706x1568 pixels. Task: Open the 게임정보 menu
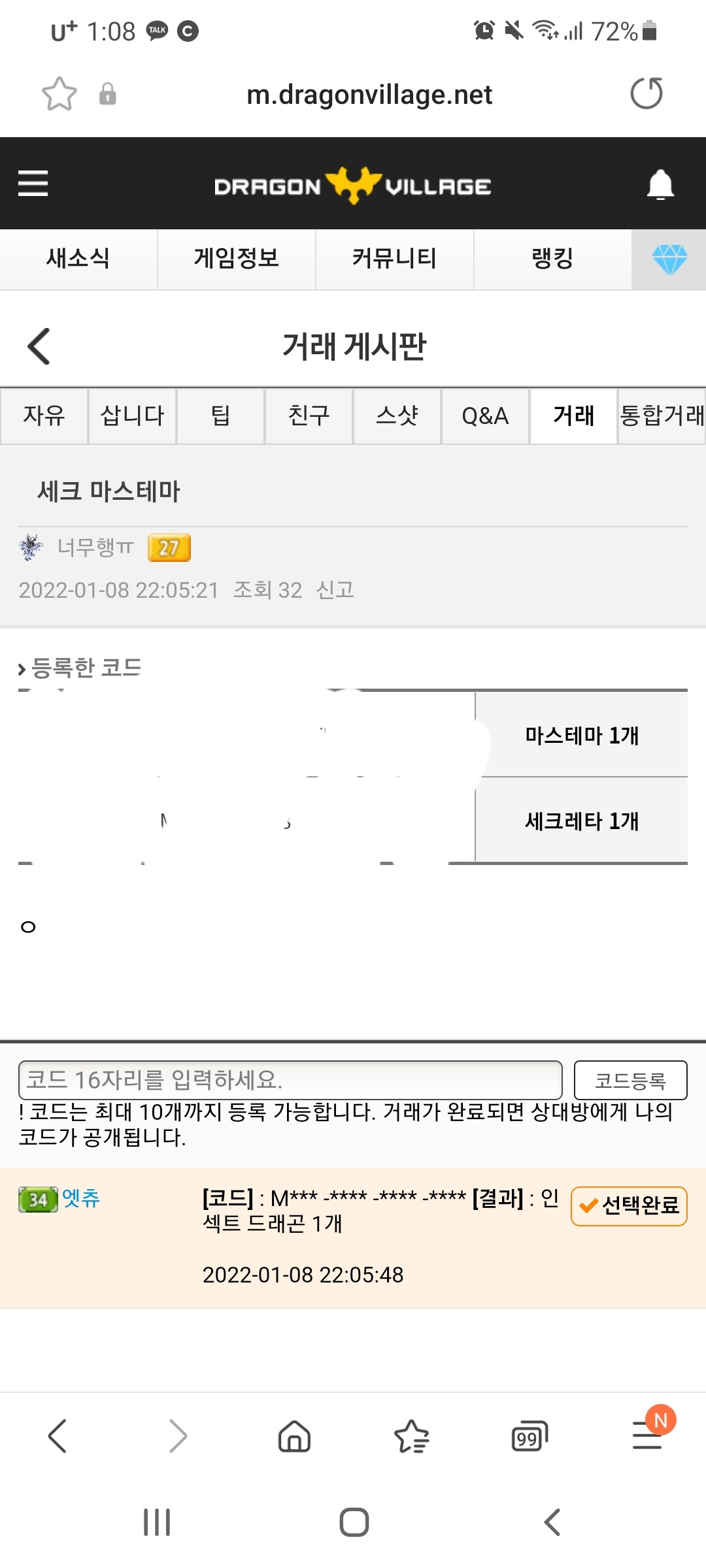pos(237,259)
